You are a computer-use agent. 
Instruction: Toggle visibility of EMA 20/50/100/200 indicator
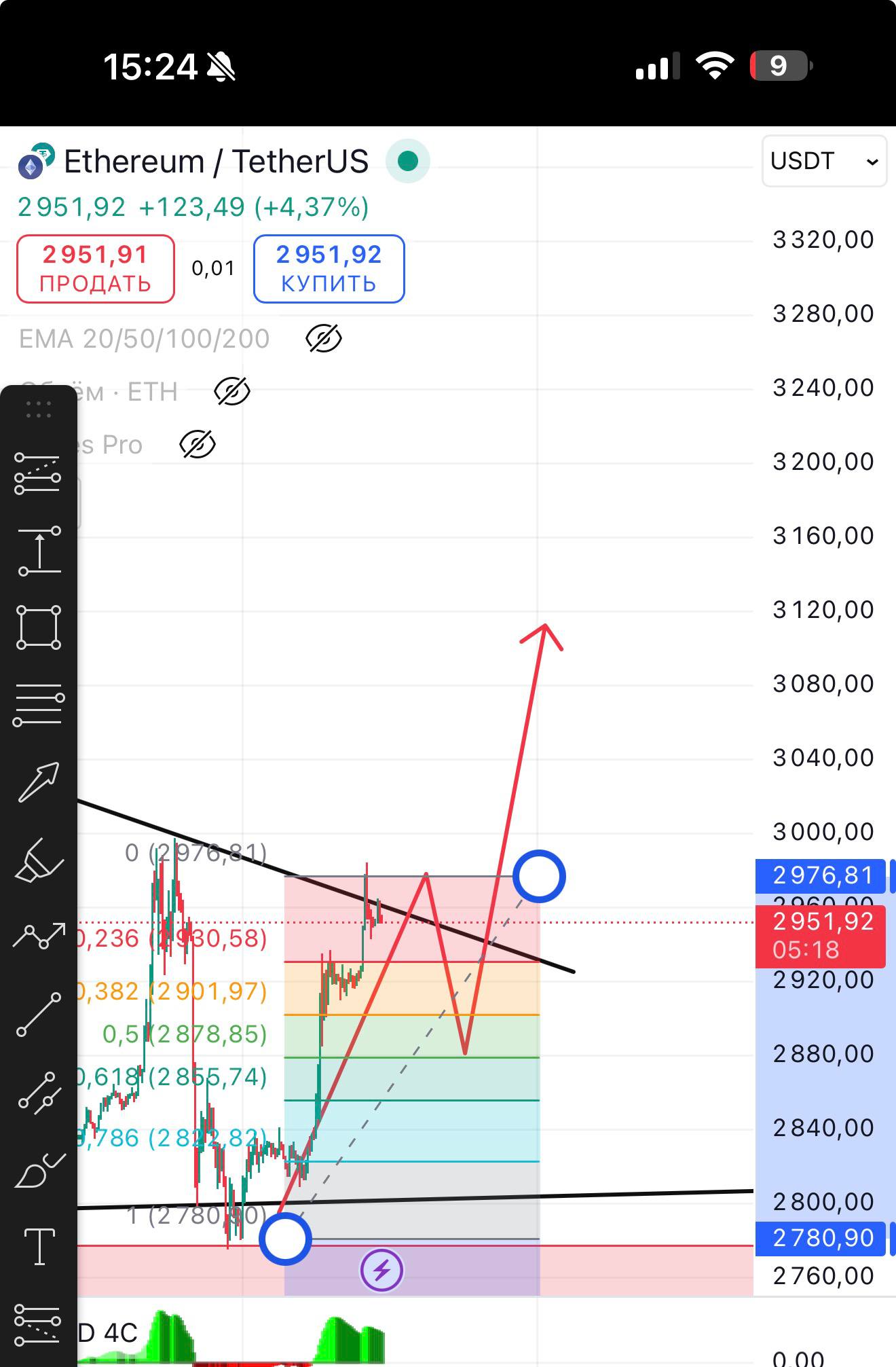click(323, 338)
